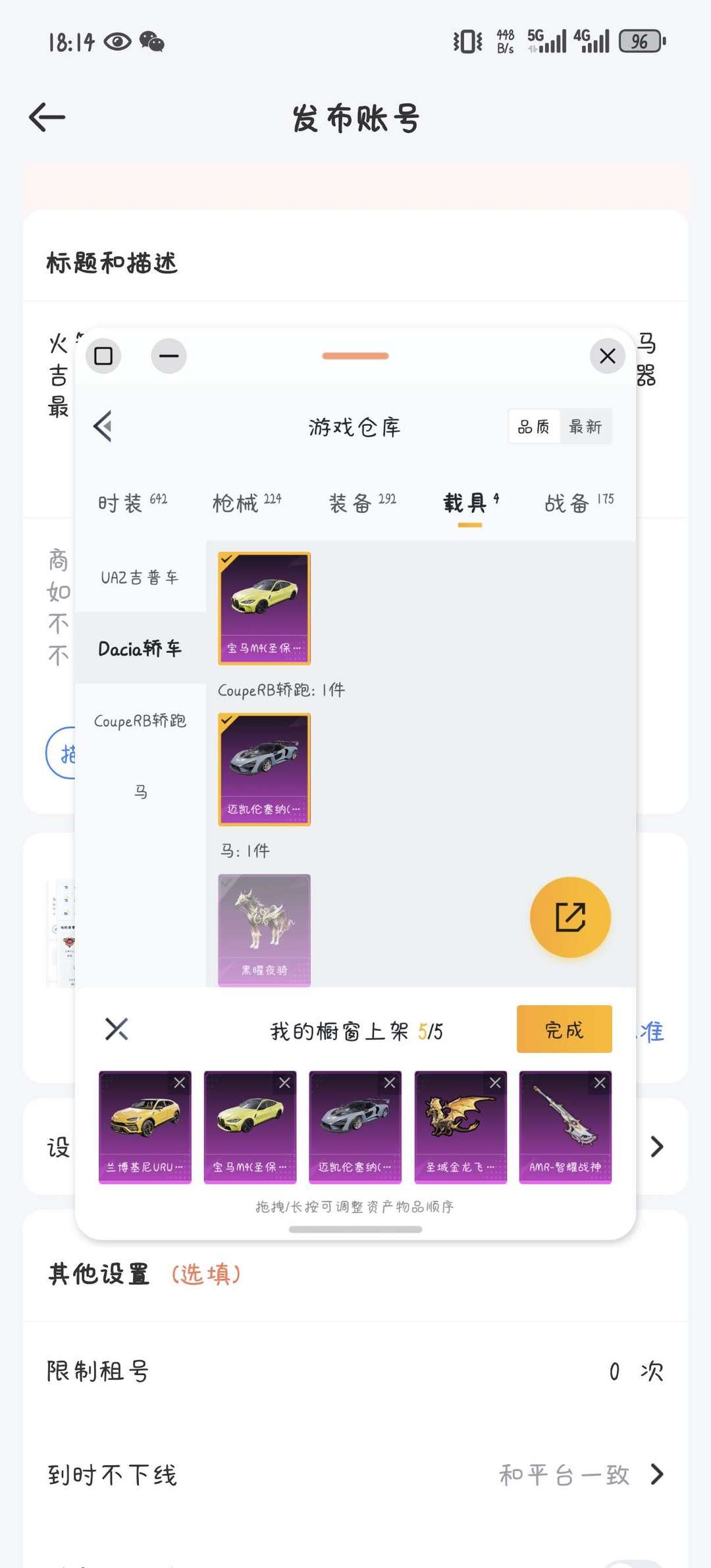Select UAZ吉普车 category
711x1568 pixels.
[x=140, y=577]
